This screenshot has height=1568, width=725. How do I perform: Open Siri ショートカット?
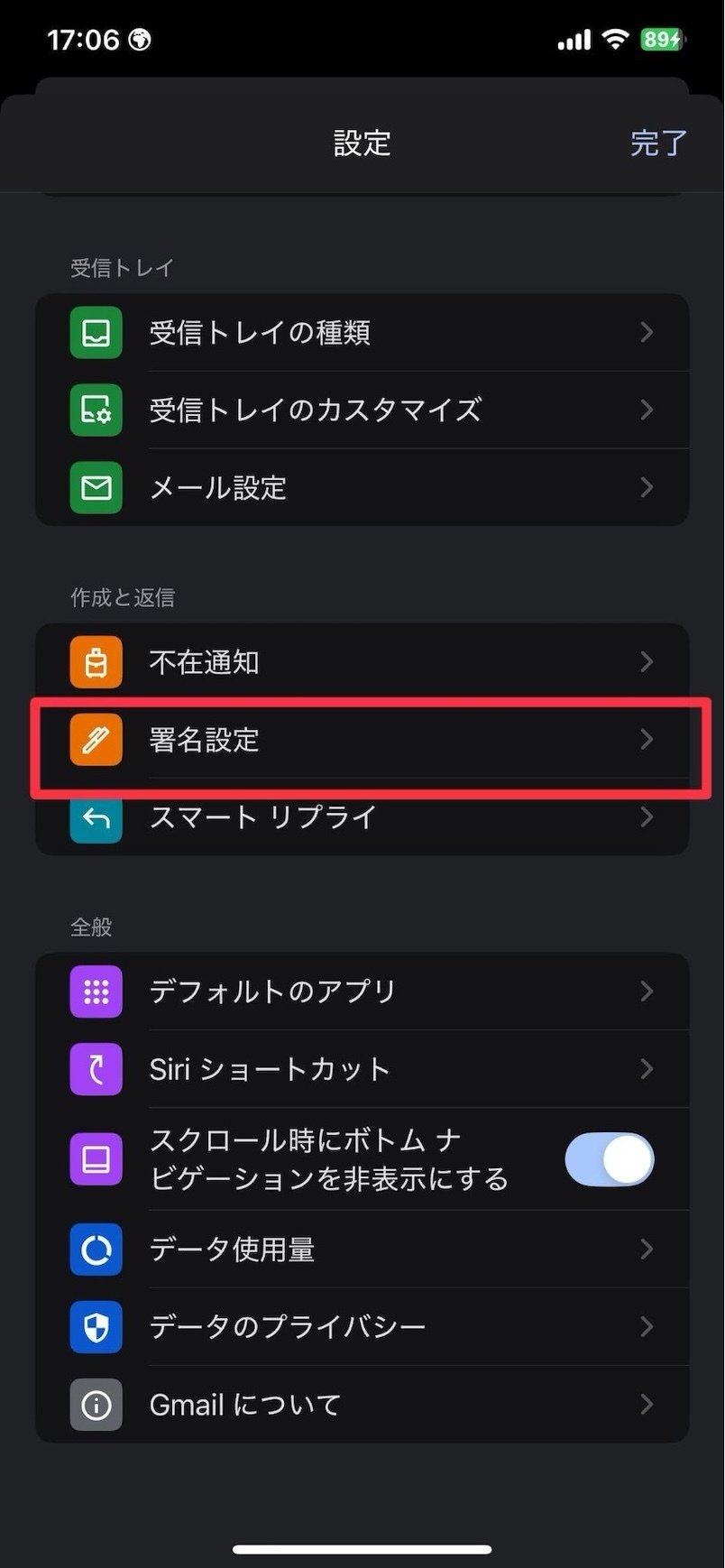pos(361,1070)
